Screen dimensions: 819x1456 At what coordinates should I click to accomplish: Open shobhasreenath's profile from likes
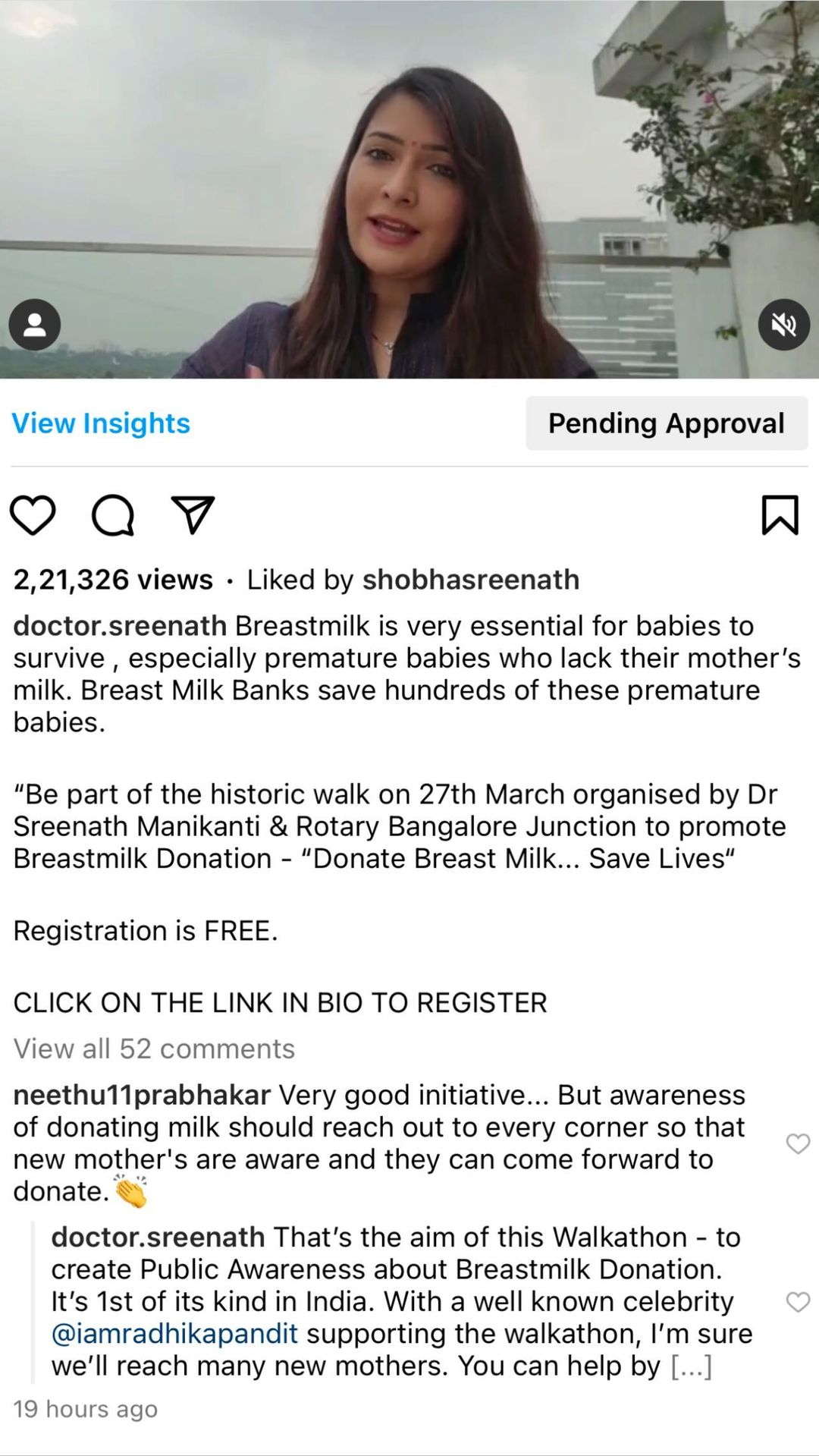point(470,580)
